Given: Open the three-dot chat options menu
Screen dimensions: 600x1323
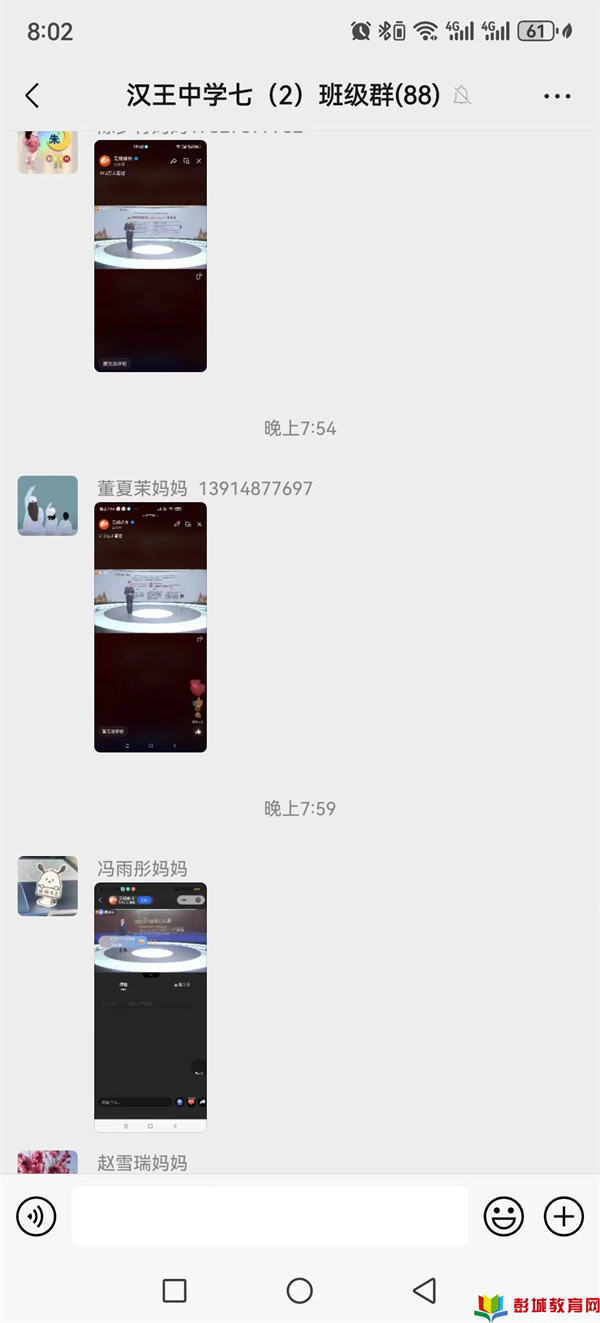Looking at the screenshot, I should (x=557, y=96).
